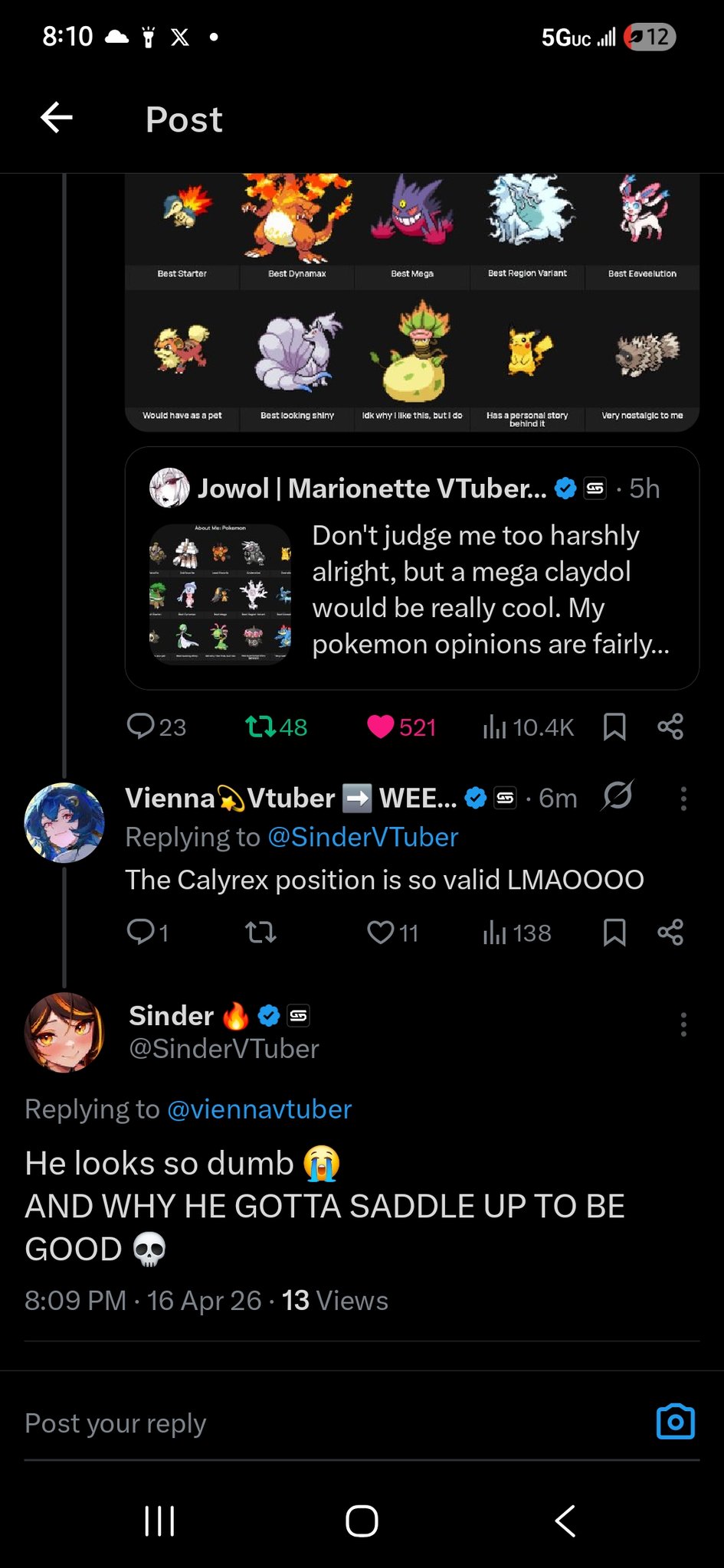View analytics for the 10.4K views post
Viewport: 724px width, 1568px height.
click(494, 727)
